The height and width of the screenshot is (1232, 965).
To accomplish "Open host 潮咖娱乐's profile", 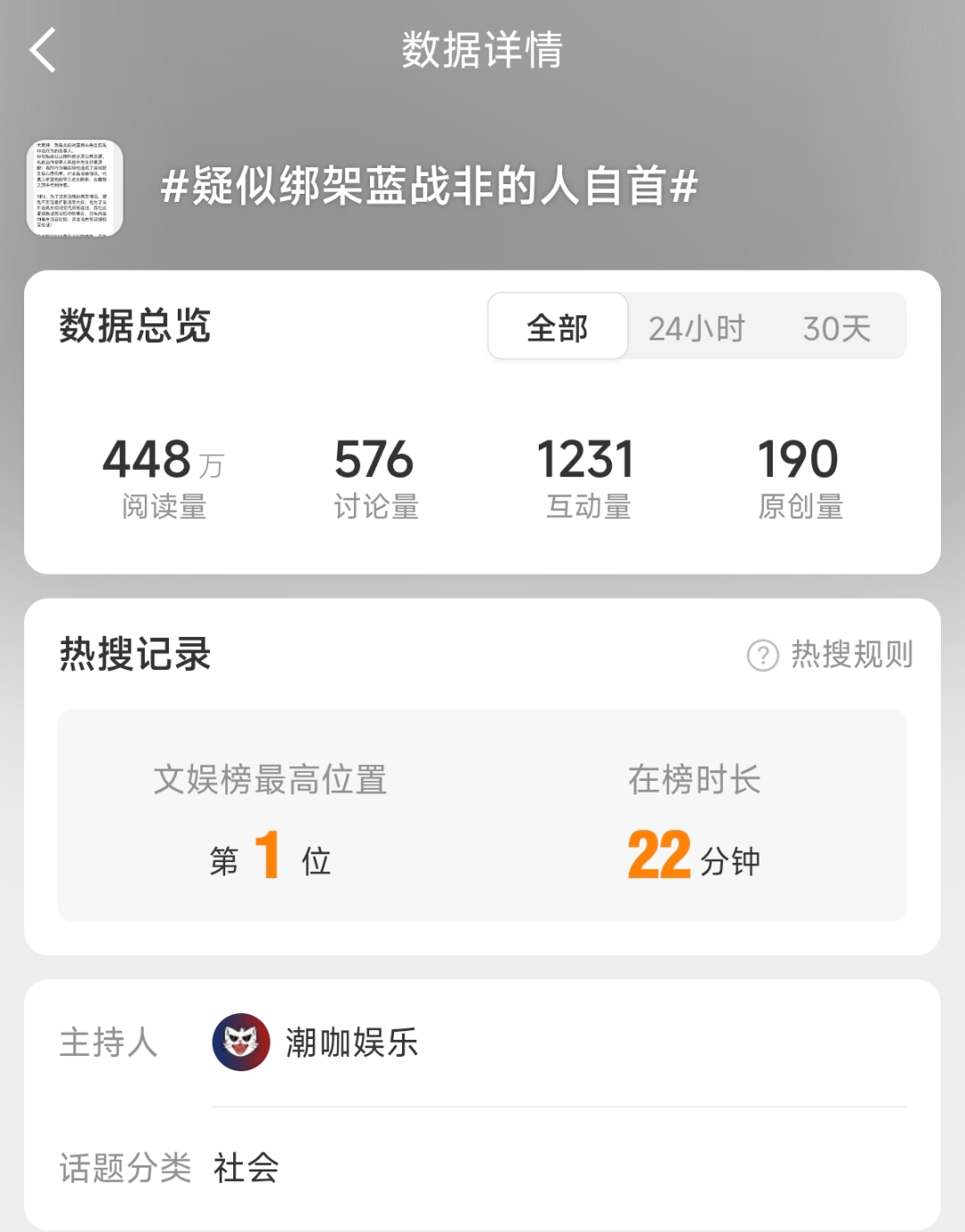I will coord(315,1042).
